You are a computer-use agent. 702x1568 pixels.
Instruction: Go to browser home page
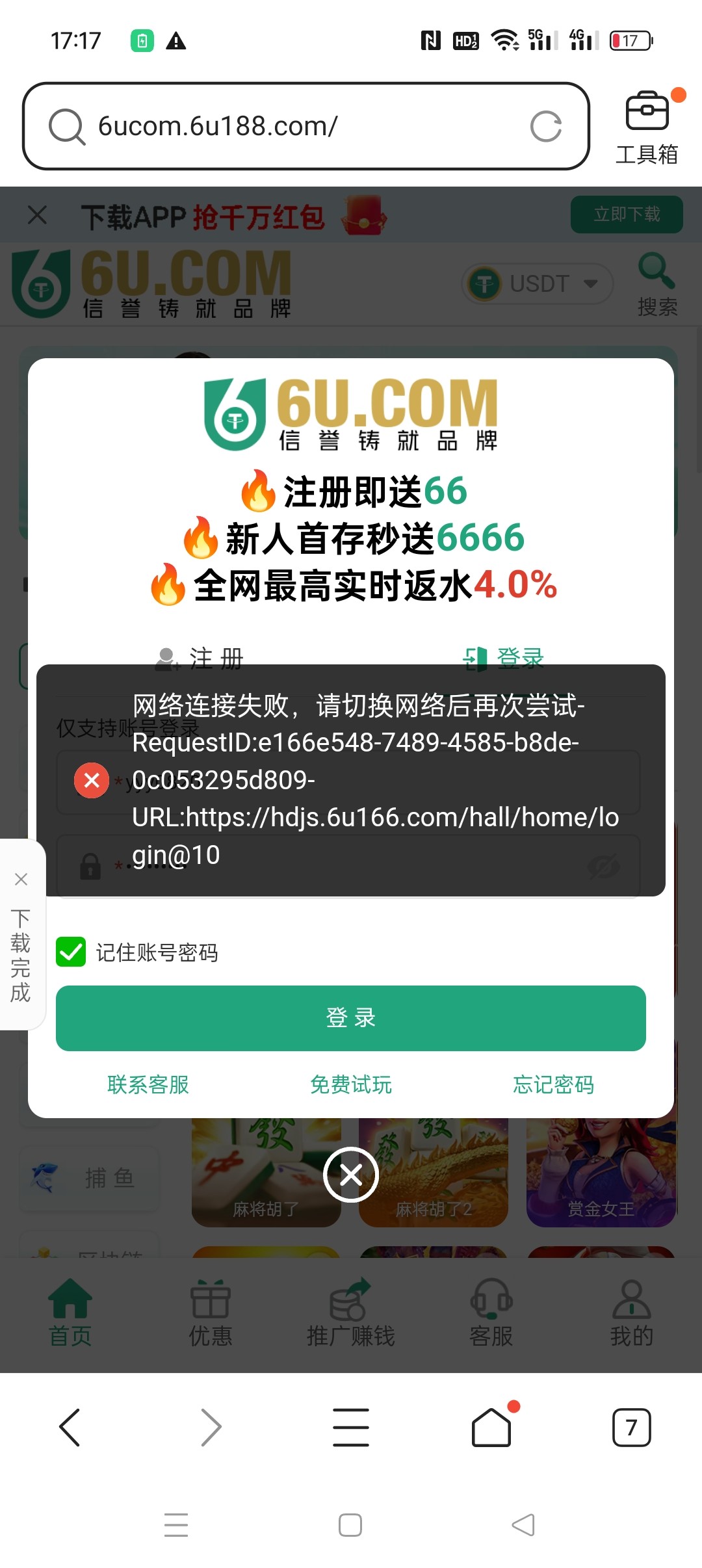pos(491,1428)
